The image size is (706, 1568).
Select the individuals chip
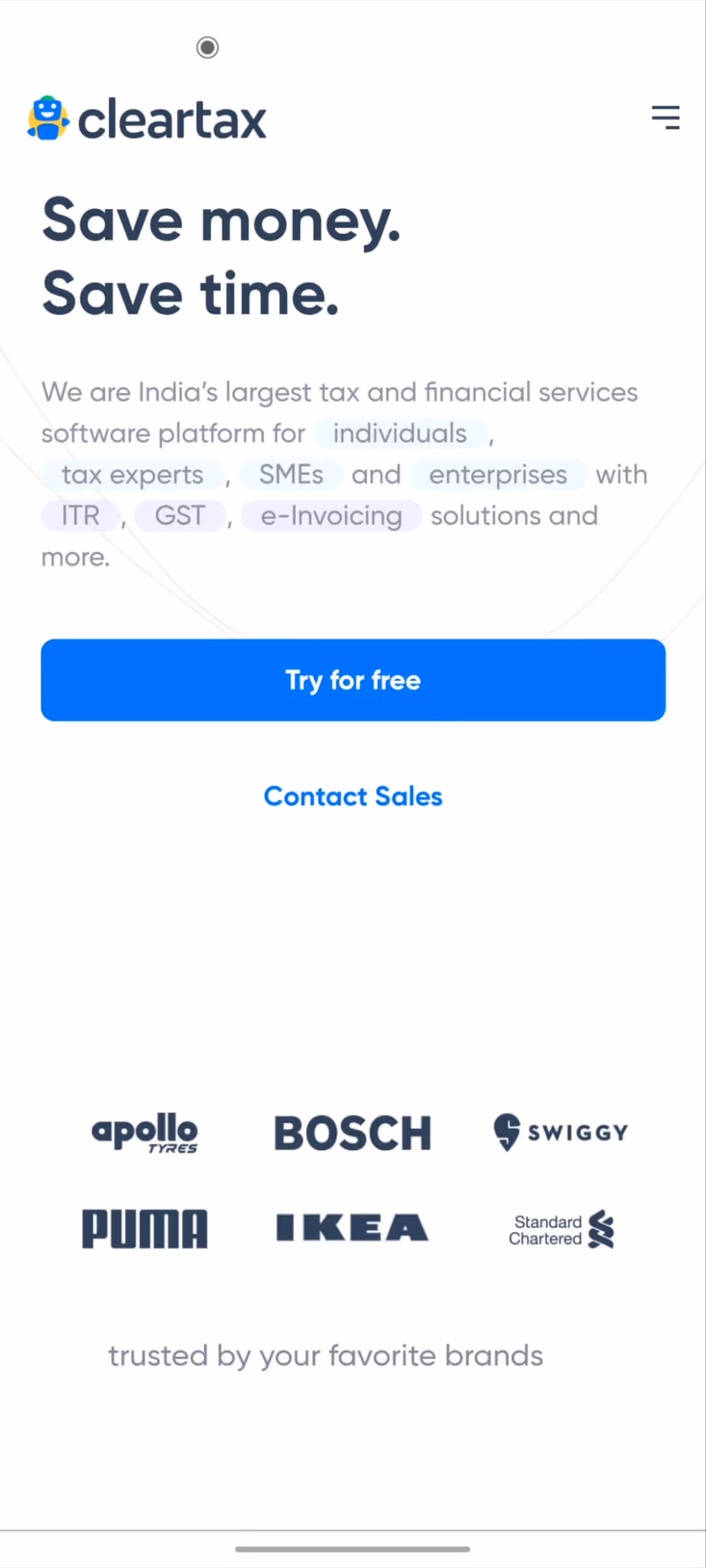point(400,434)
